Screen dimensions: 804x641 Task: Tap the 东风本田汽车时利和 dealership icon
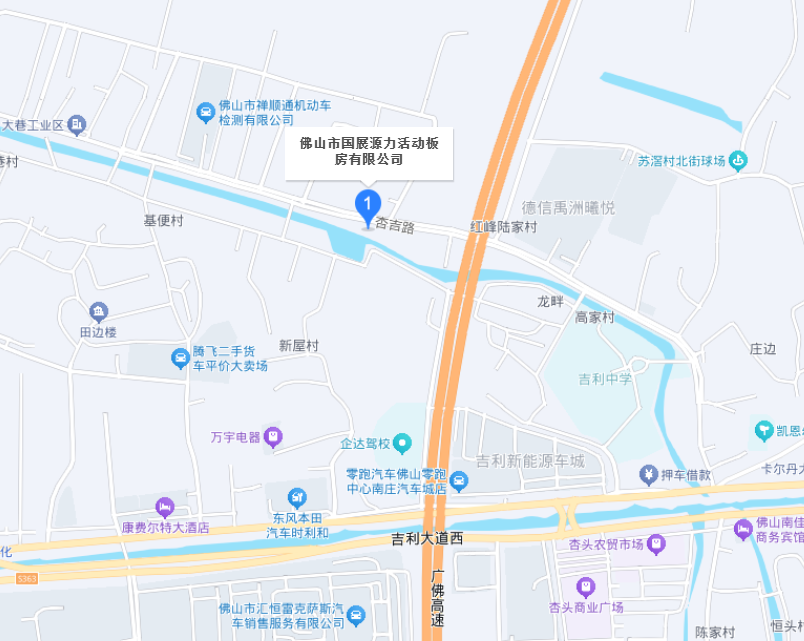click(296, 497)
